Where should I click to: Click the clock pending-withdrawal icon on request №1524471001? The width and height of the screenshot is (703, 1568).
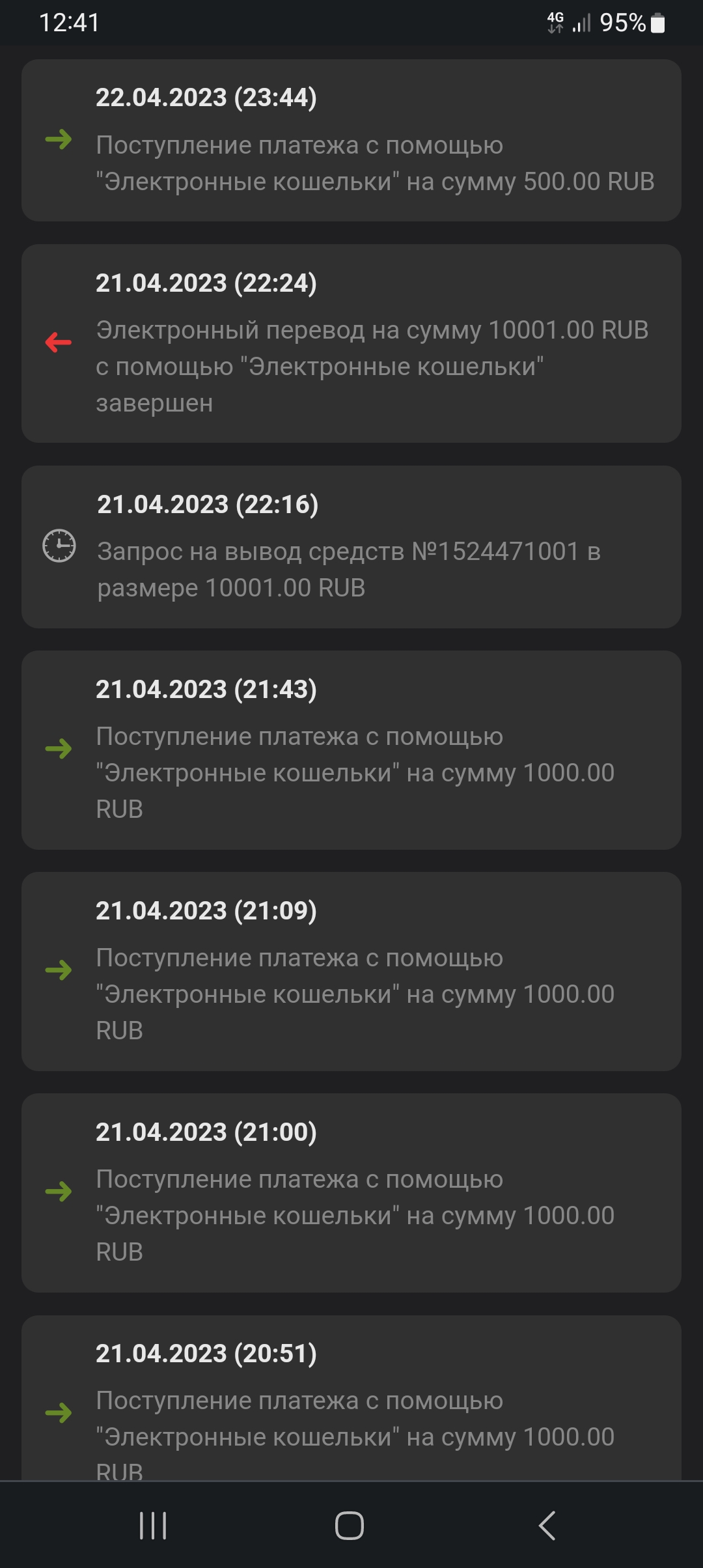click(x=59, y=547)
